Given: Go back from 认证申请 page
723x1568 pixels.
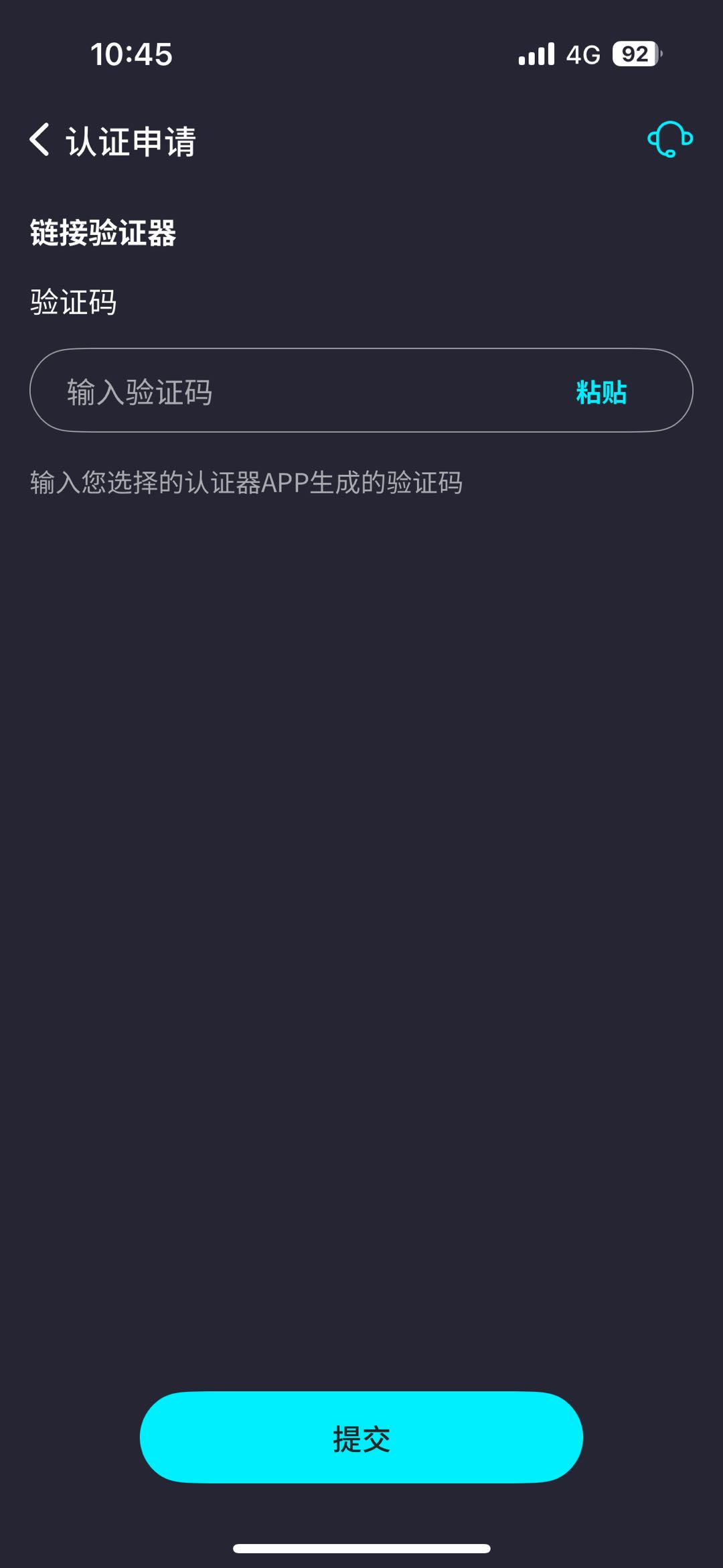Looking at the screenshot, I should (40, 140).
